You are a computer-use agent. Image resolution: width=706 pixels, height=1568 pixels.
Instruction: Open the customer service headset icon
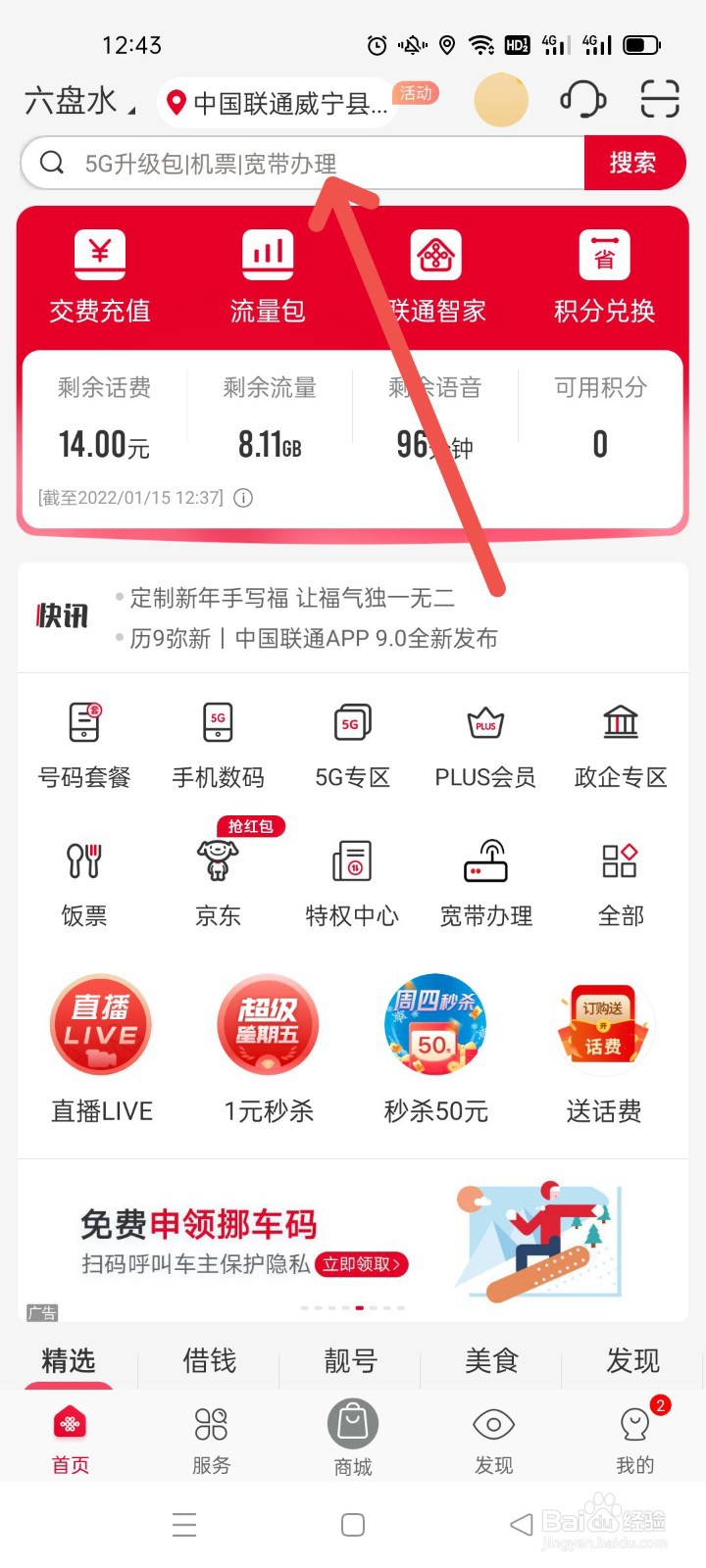[584, 99]
